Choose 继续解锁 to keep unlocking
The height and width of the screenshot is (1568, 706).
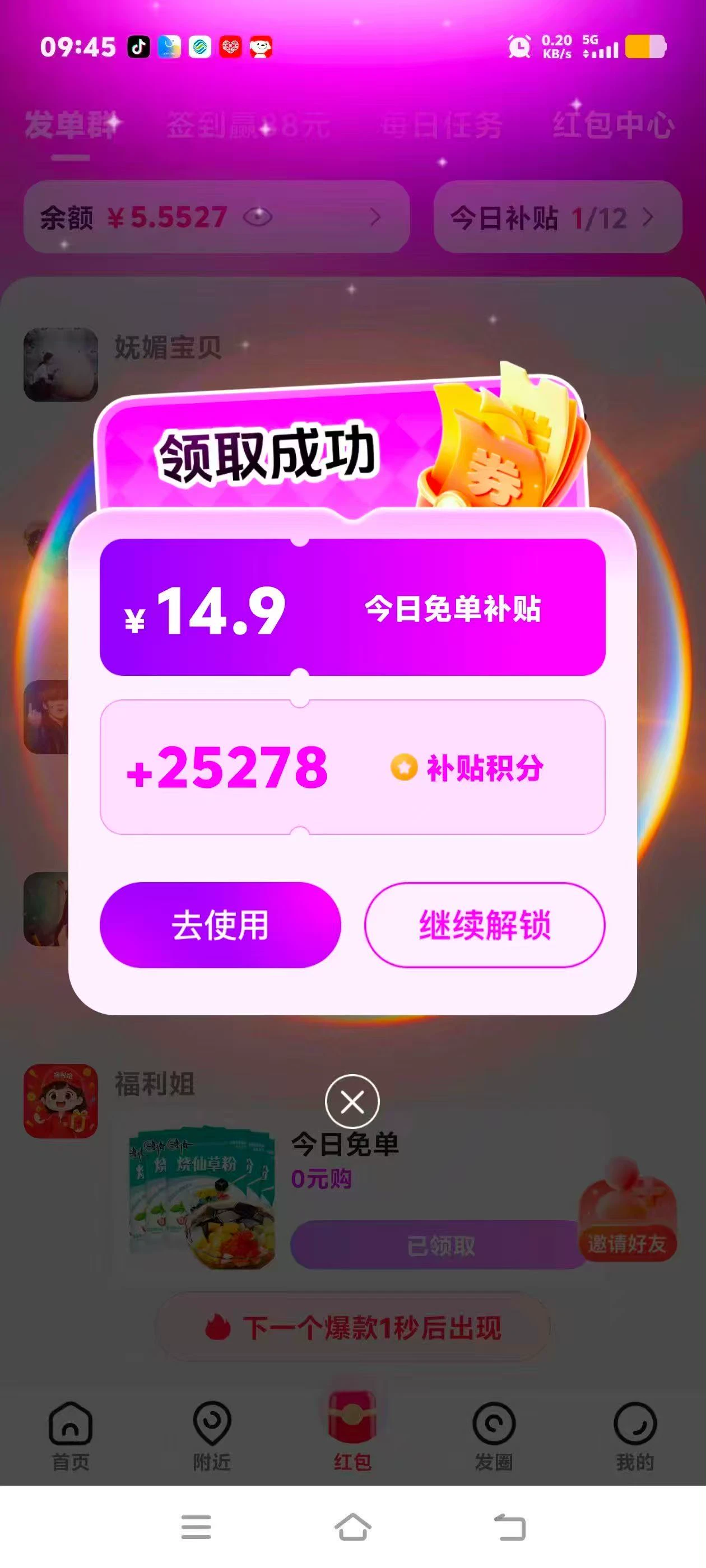(x=485, y=925)
